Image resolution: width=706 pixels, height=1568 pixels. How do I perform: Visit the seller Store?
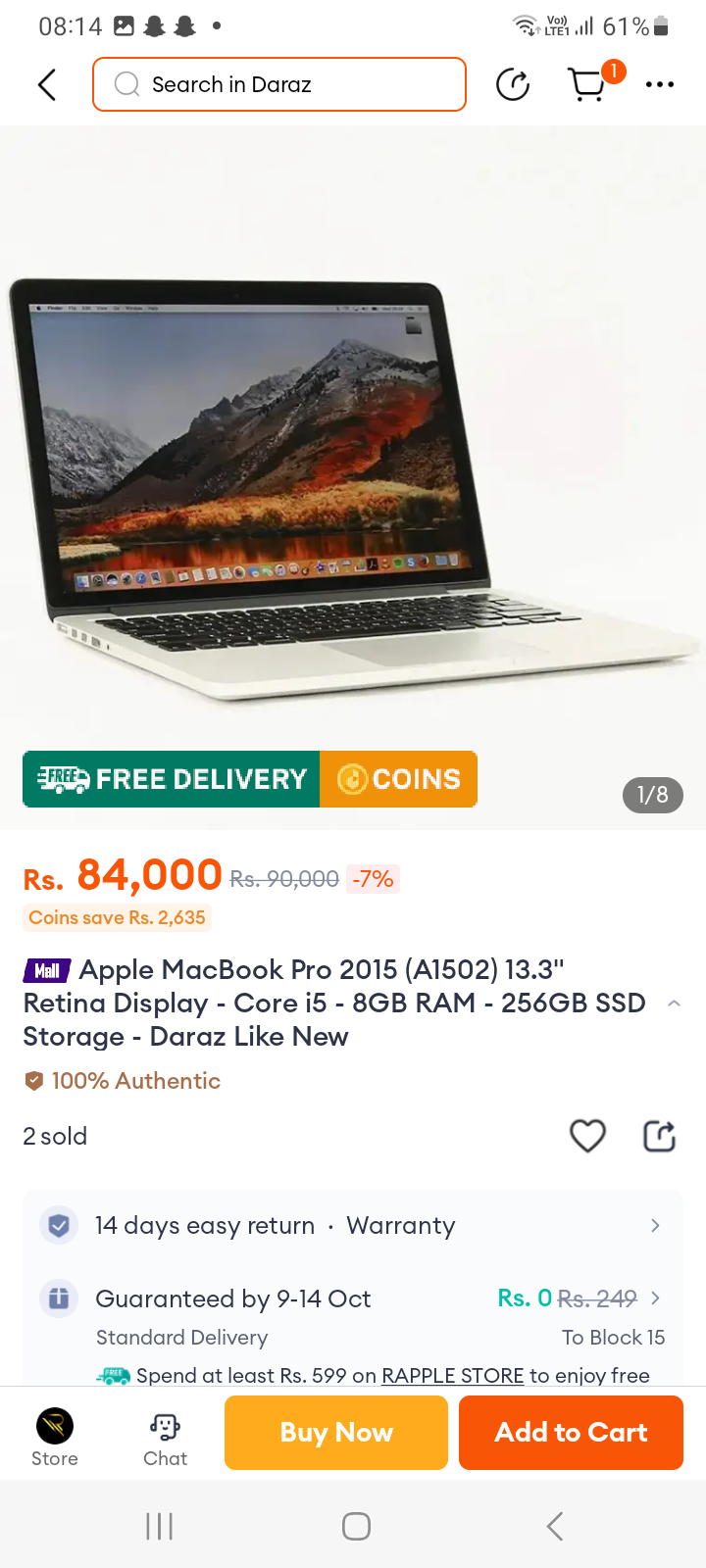(55, 1436)
